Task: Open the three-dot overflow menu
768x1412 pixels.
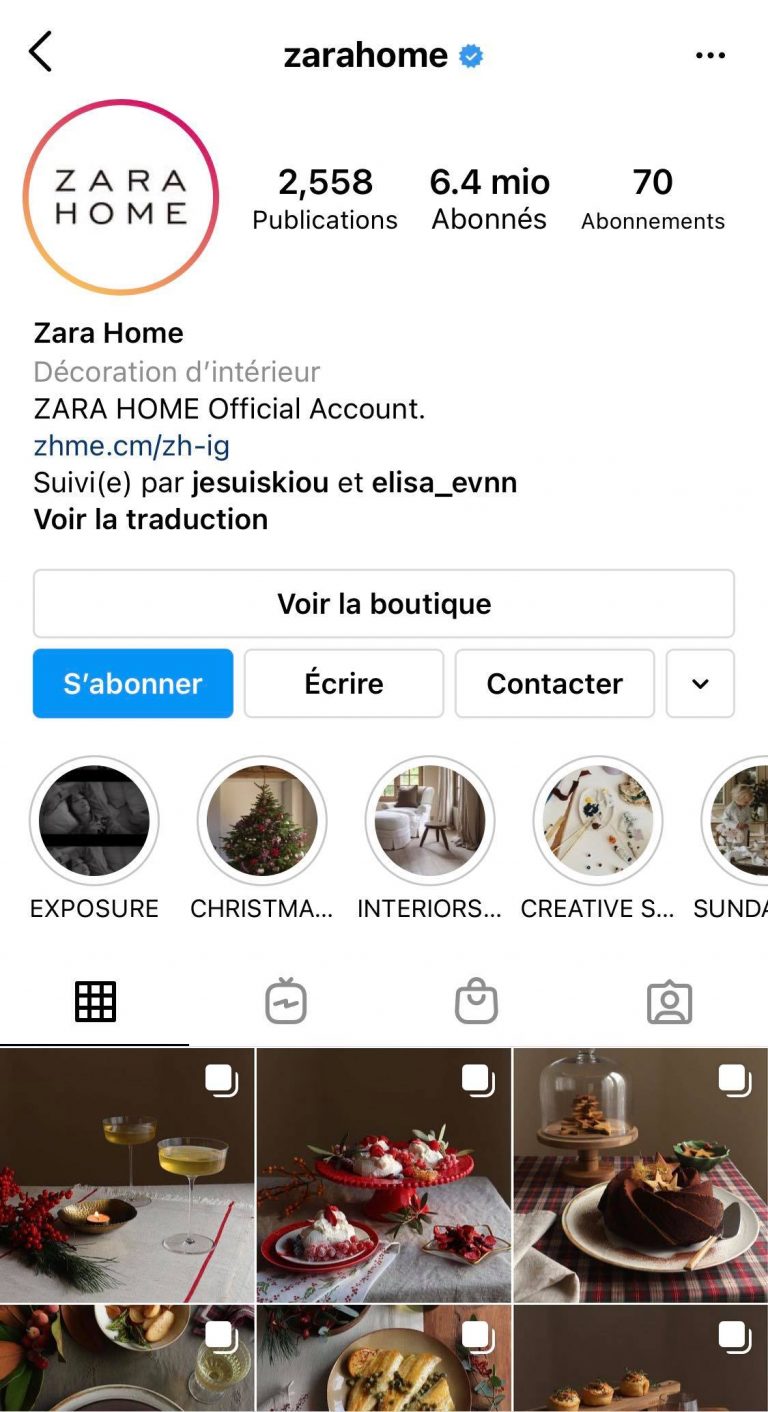Action: [x=710, y=56]
